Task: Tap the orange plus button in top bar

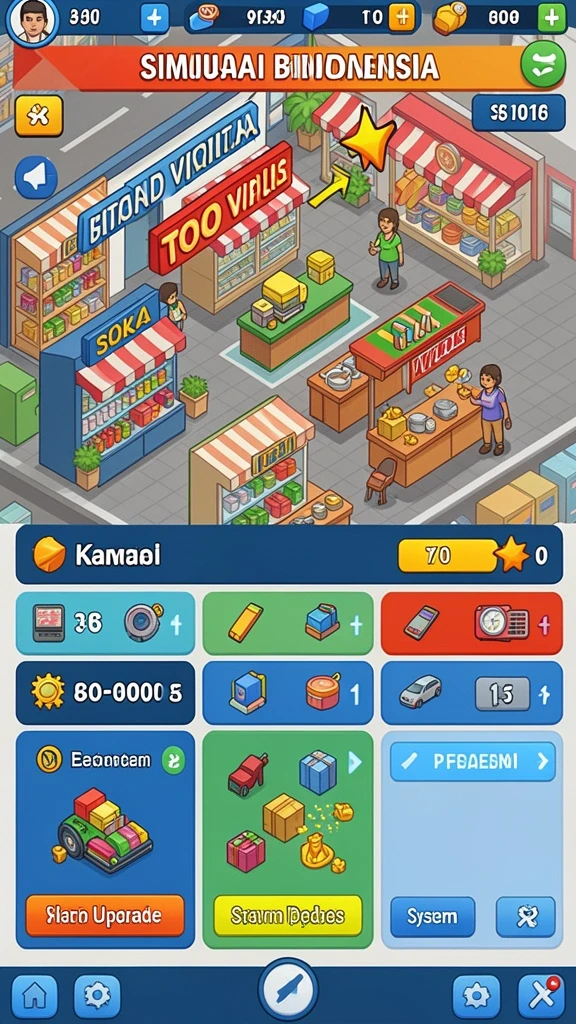Action: pyautogui.click(x=401, y=18)
